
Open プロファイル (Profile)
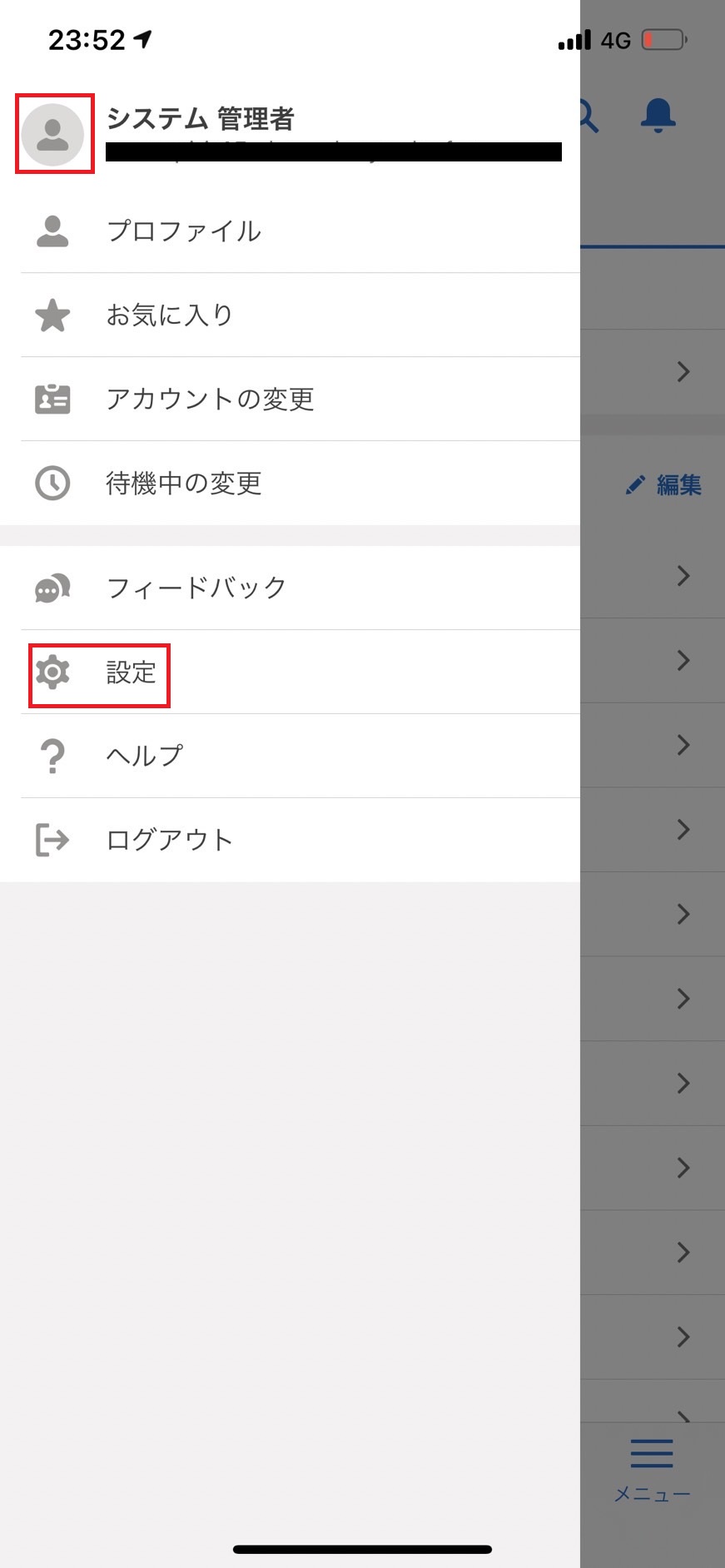click(x=290, y=231)
